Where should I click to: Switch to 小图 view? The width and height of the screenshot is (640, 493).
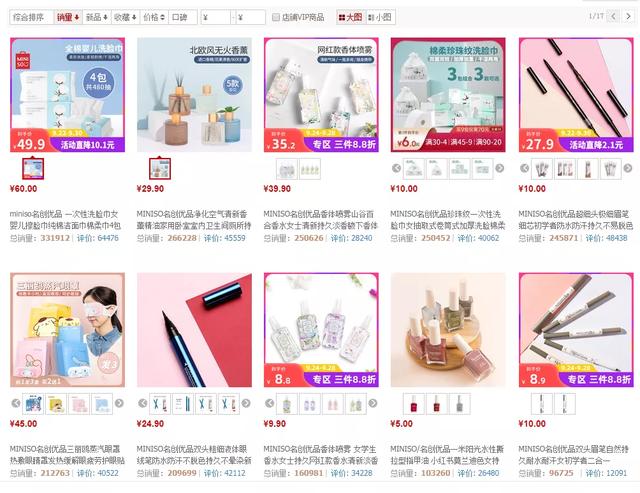pyautogui.click(x=380, y=17)
